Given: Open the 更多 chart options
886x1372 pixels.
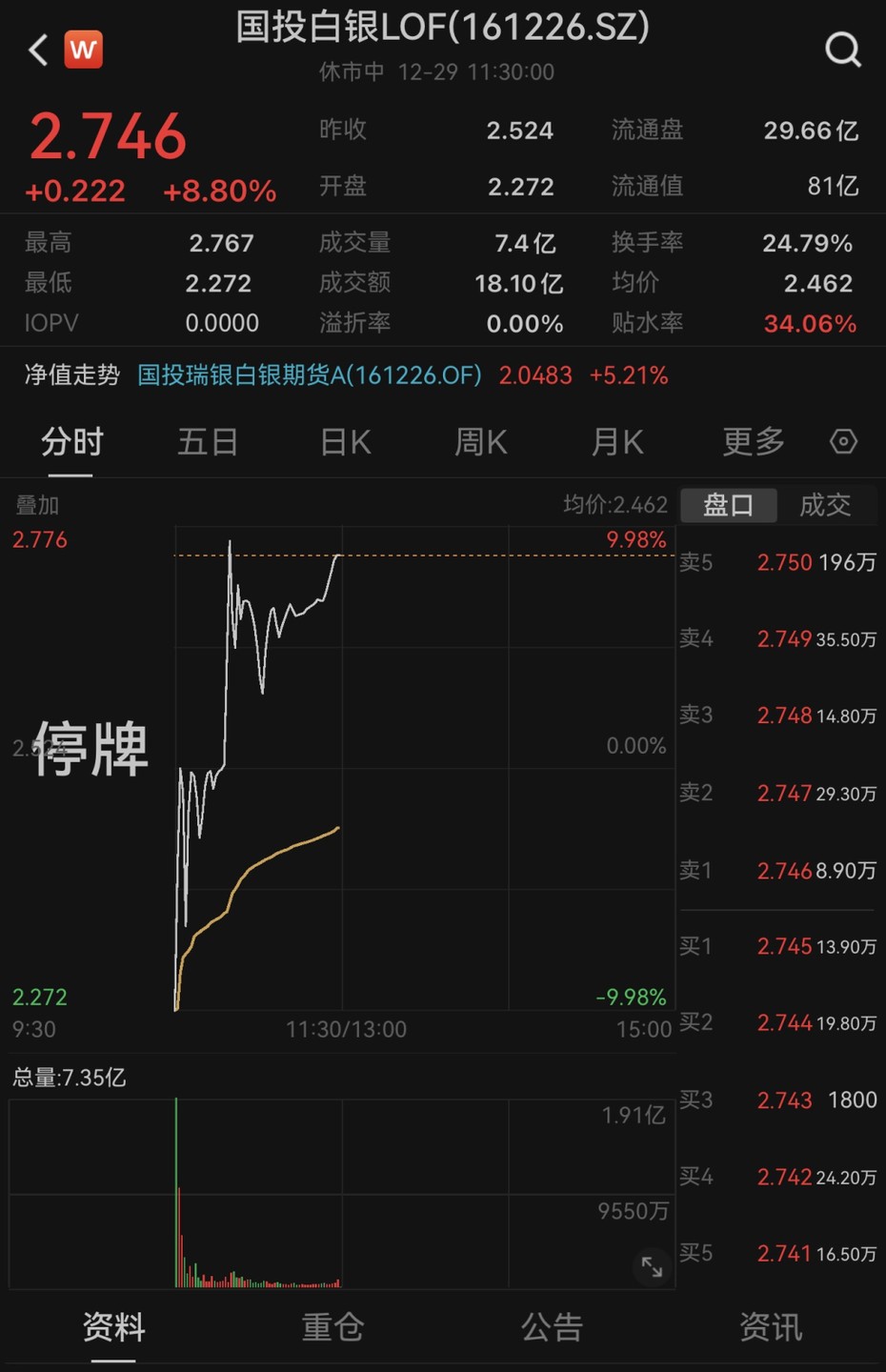Looking at the screenshot, I should [x=753, y=442].
